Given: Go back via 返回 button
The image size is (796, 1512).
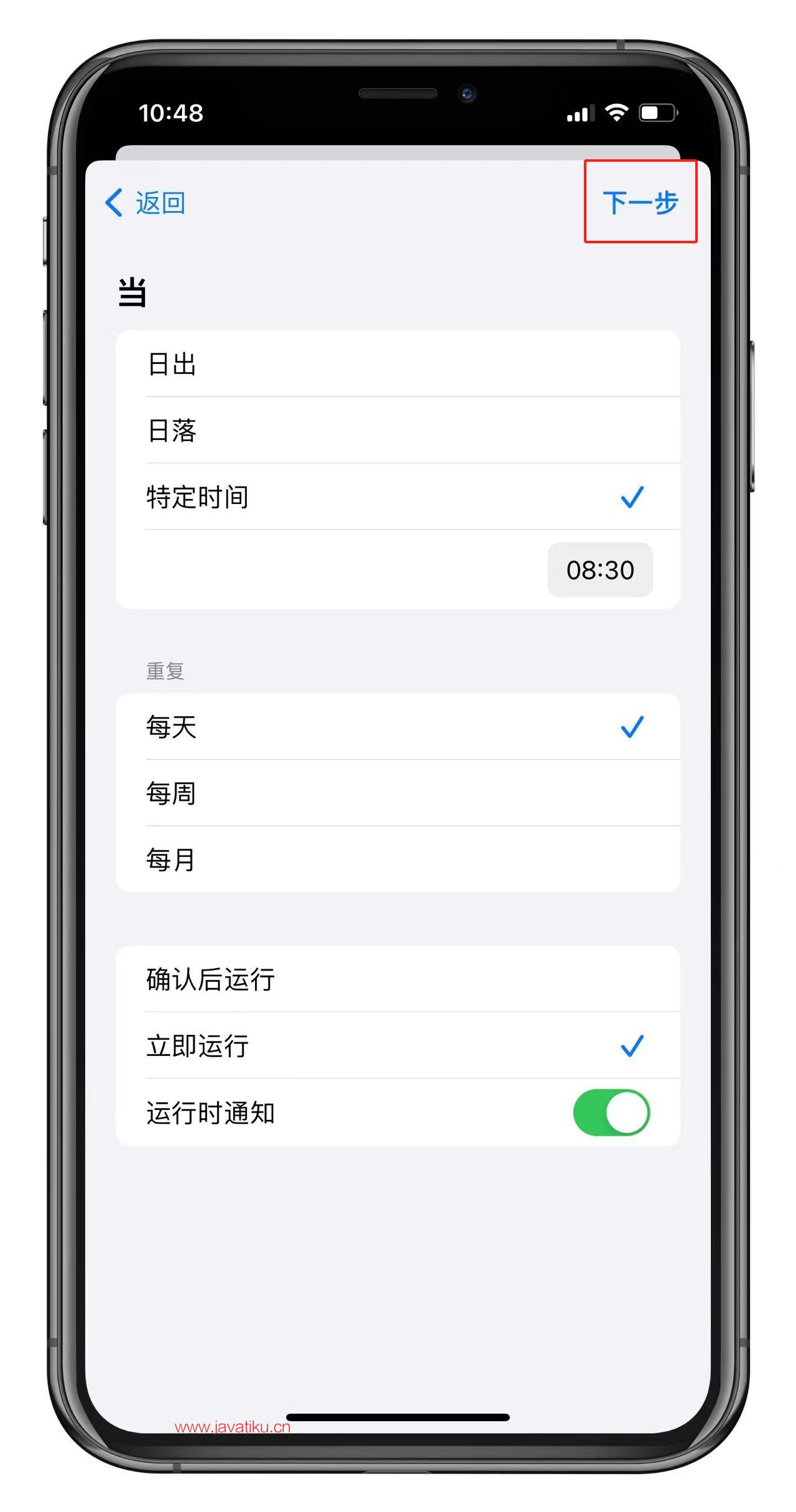Looking at the screenshot, I should [146, 203].
